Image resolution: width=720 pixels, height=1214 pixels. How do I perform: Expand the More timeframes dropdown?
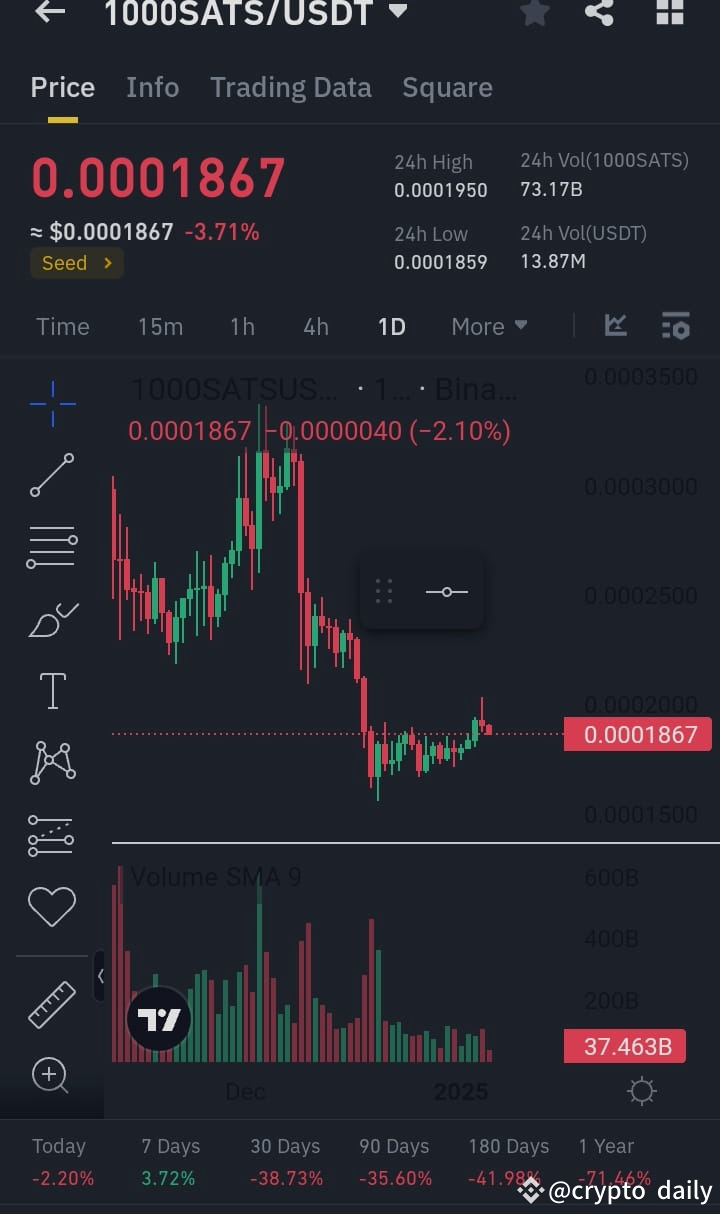tap(489, 326)
